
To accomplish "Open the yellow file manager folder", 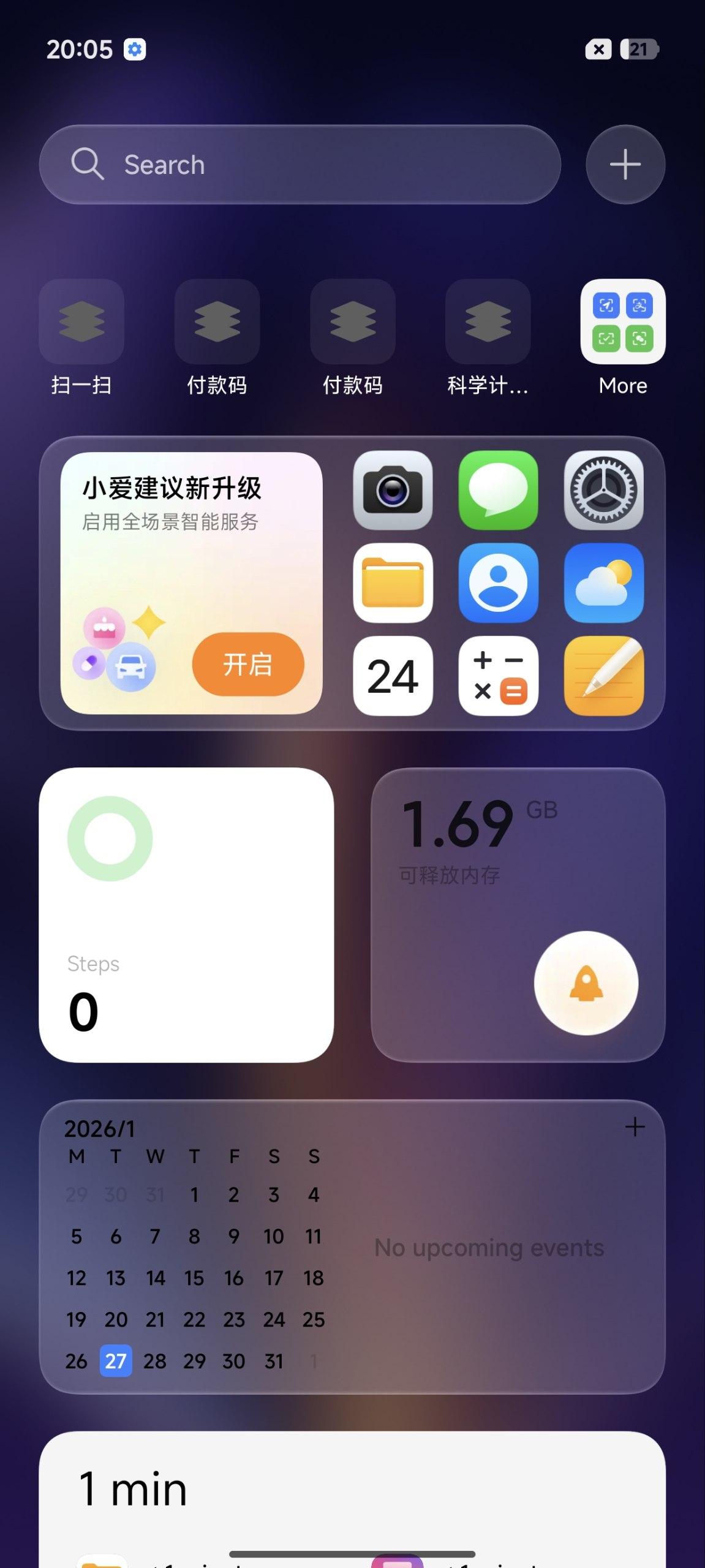I will click(393, 583).
